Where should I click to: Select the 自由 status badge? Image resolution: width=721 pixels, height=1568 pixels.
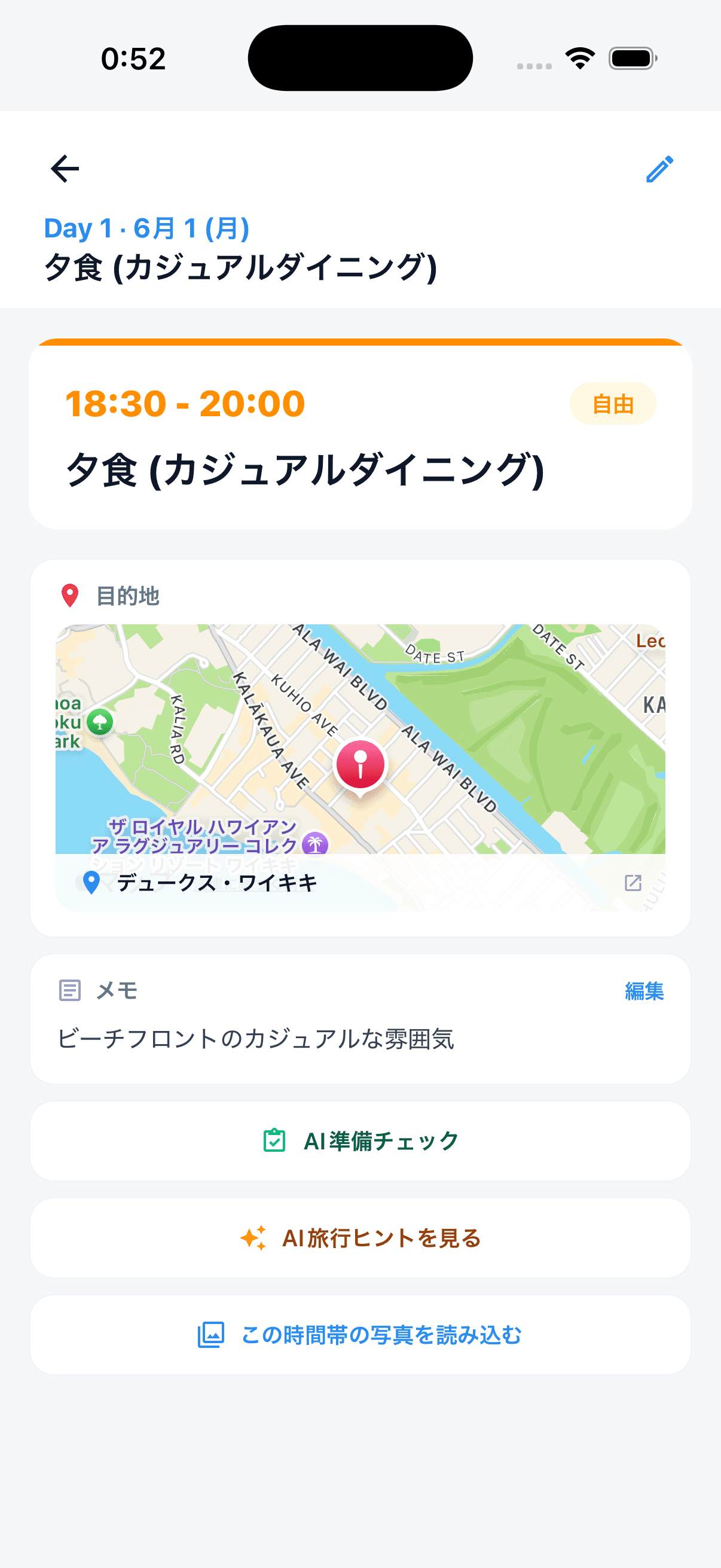point(613,403)
